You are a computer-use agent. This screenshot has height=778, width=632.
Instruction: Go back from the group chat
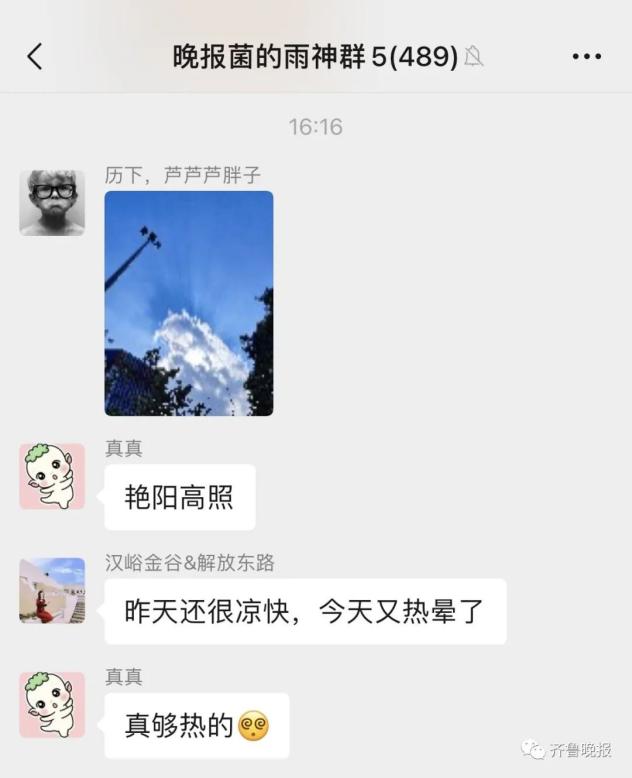(x=35, y=57)
